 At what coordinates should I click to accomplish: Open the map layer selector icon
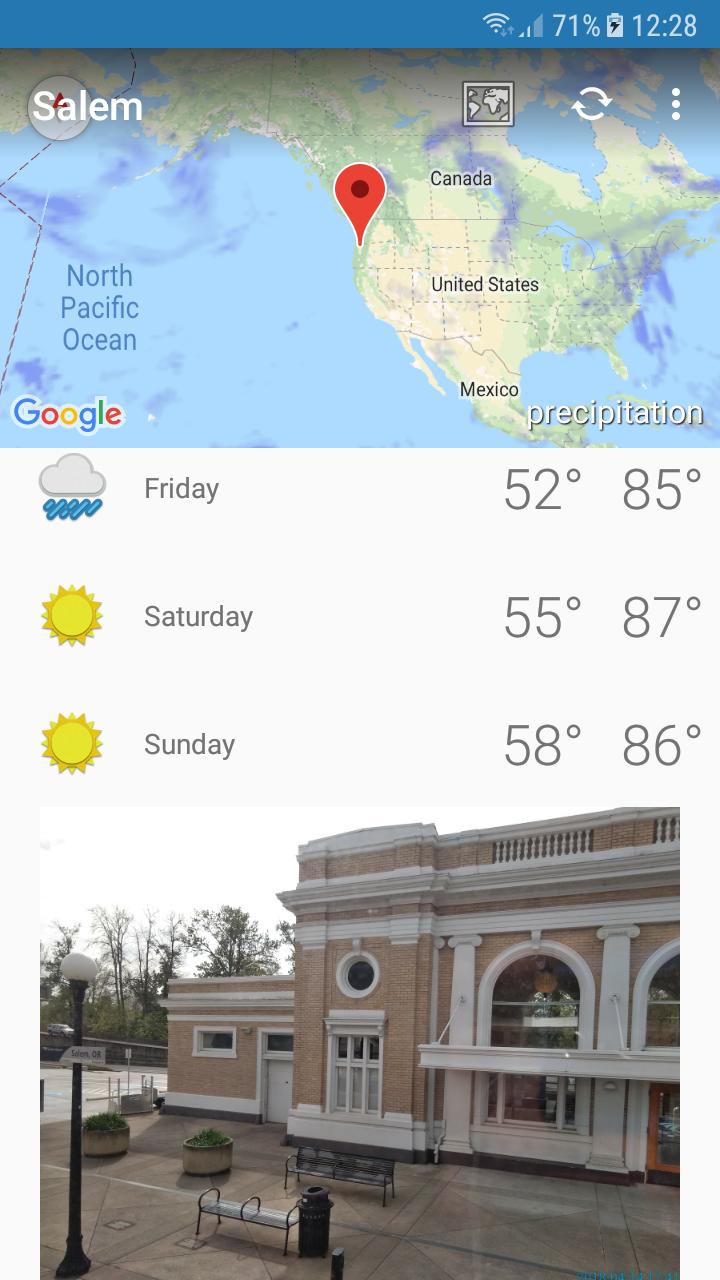click(x=489, y=104)
